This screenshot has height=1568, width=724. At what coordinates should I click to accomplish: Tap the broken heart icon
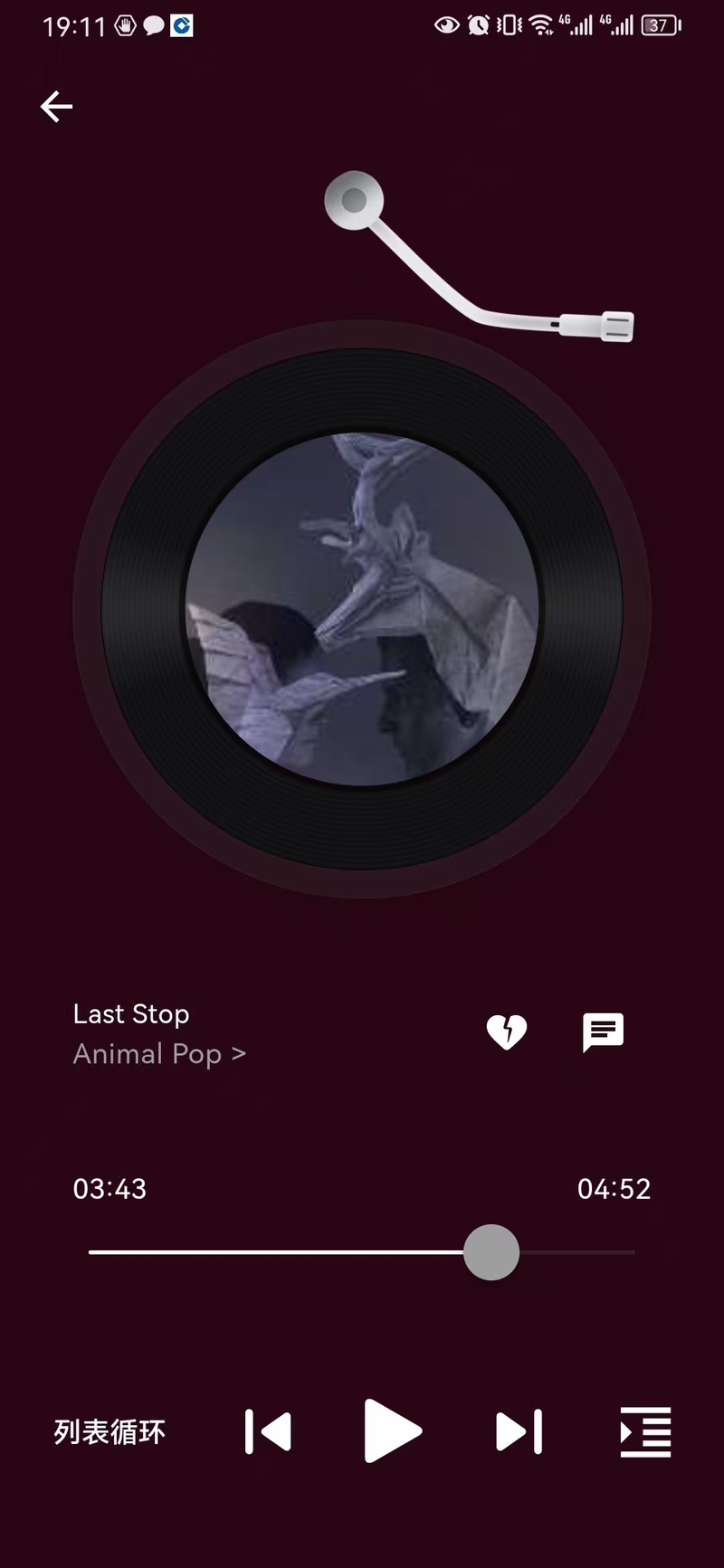coord(506,1031)
